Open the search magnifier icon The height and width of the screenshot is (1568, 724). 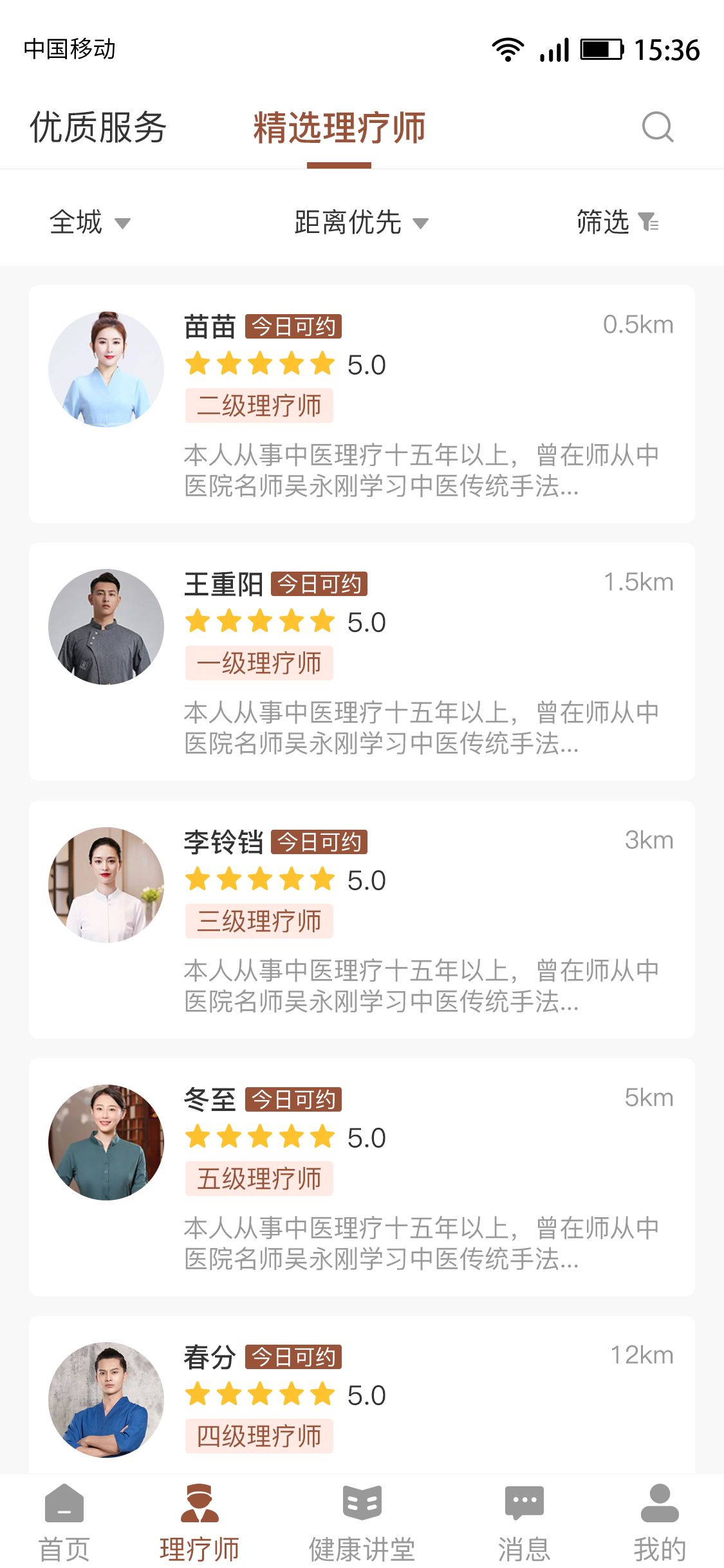point(658,127)
